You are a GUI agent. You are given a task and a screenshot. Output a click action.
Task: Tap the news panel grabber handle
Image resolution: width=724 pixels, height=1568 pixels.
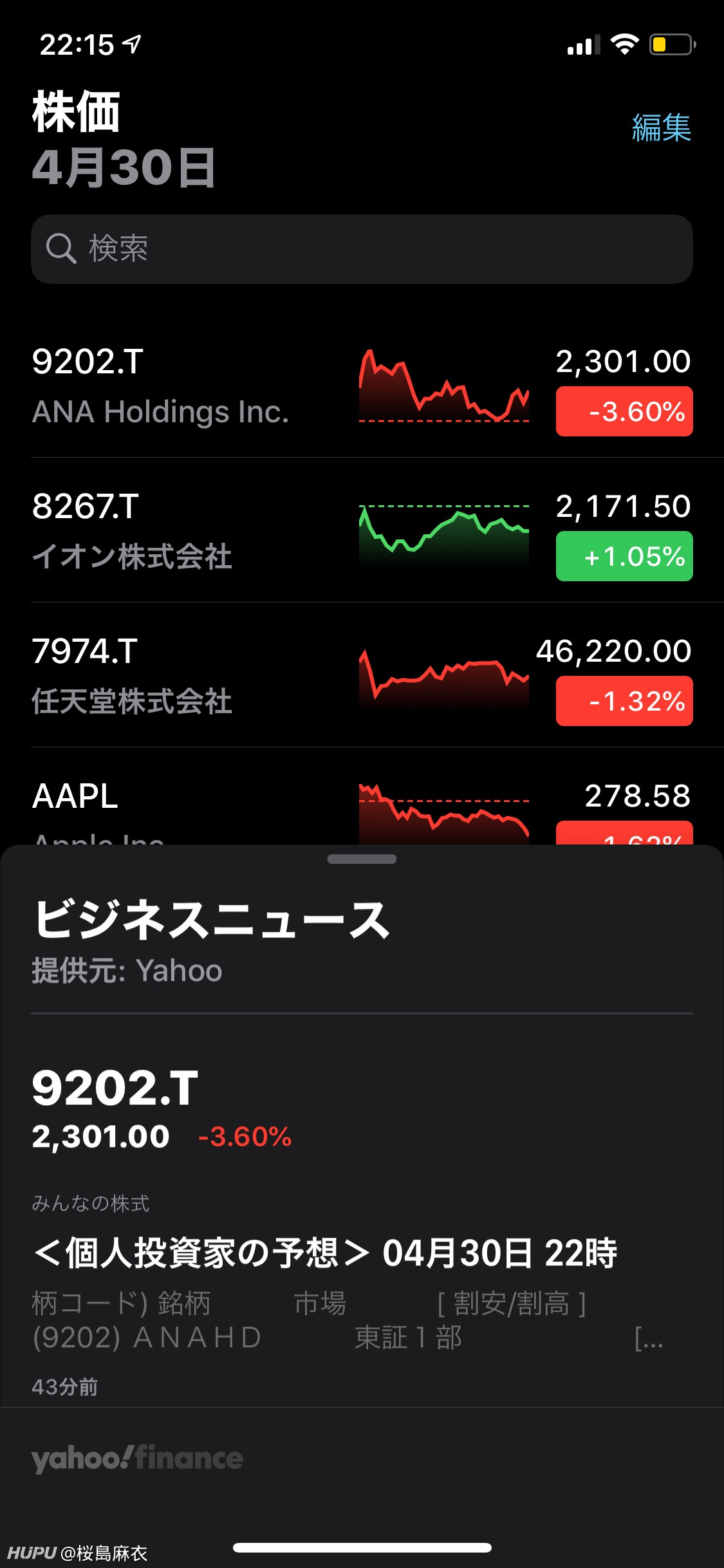(x=362, y=859)
